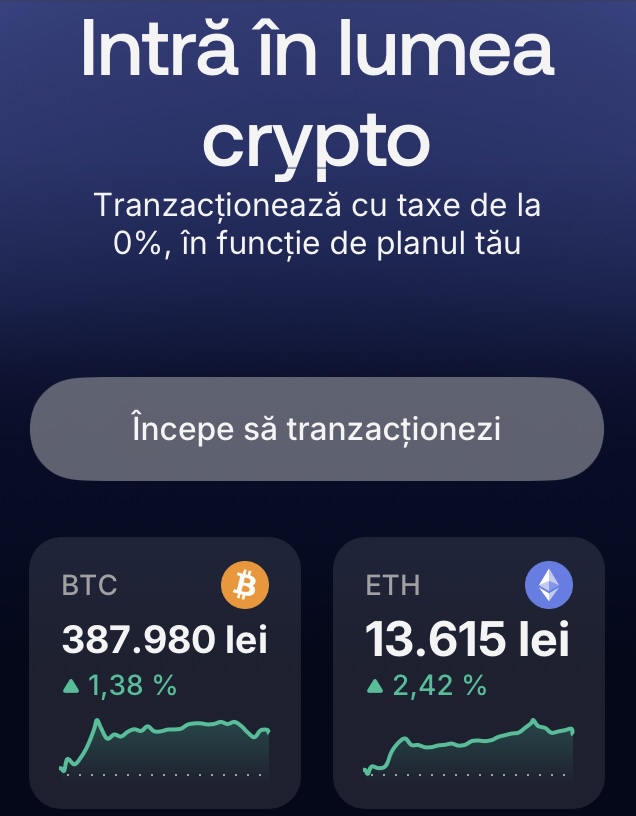Open the BTC price card
Image resolution: width=636 pixels, height=816 pixels.
(165, 670)
